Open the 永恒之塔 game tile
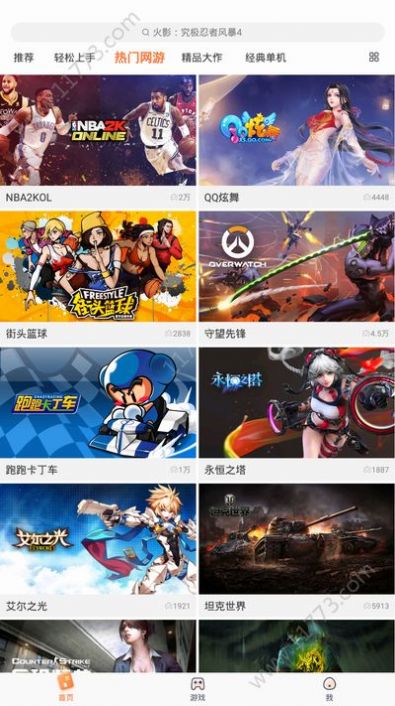This screenshot has height=706, width=395. (x=297, y=413)
